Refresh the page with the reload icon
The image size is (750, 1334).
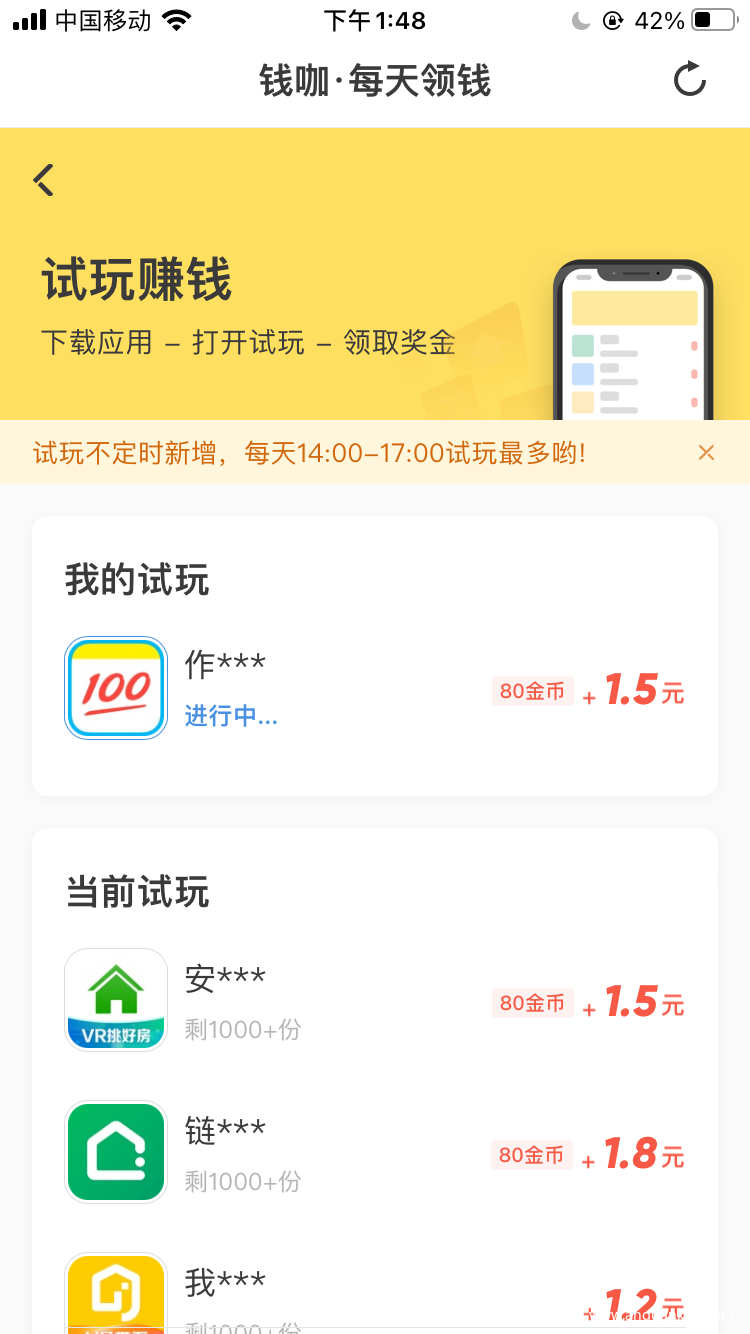coord(689,80)
